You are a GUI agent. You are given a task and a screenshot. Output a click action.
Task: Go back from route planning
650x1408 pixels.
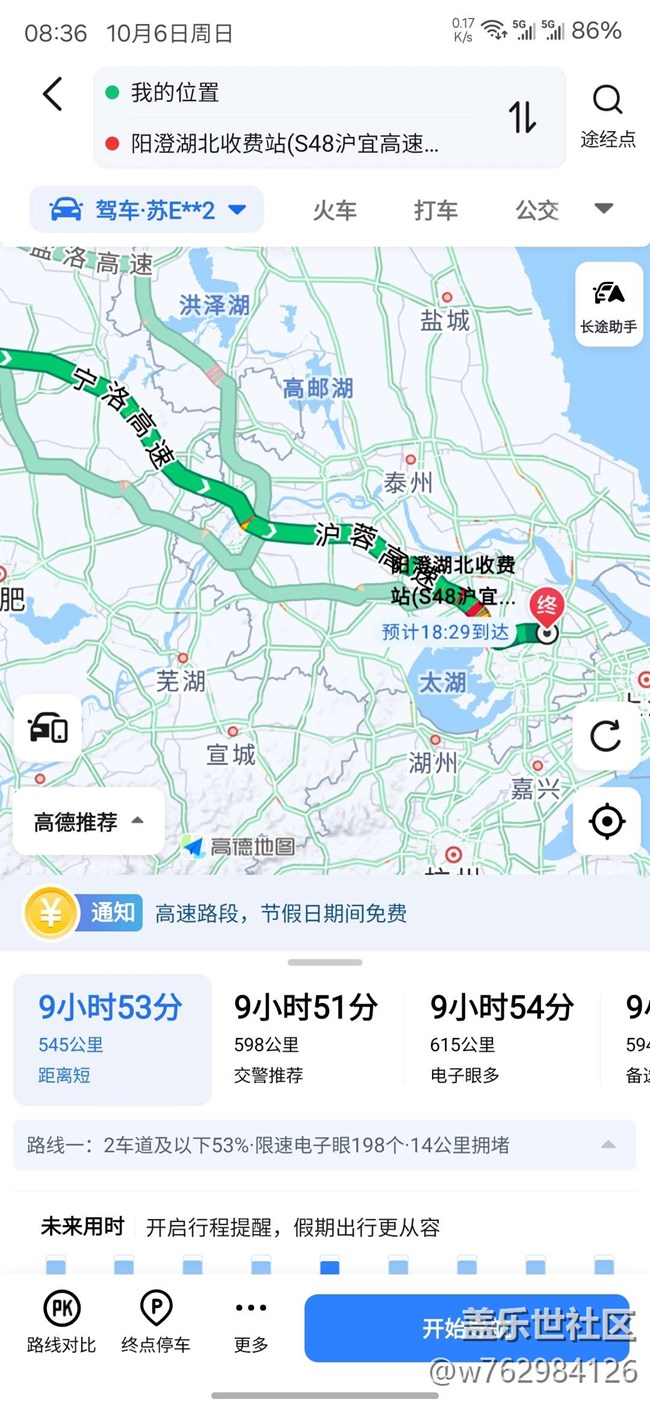[53, 95]
